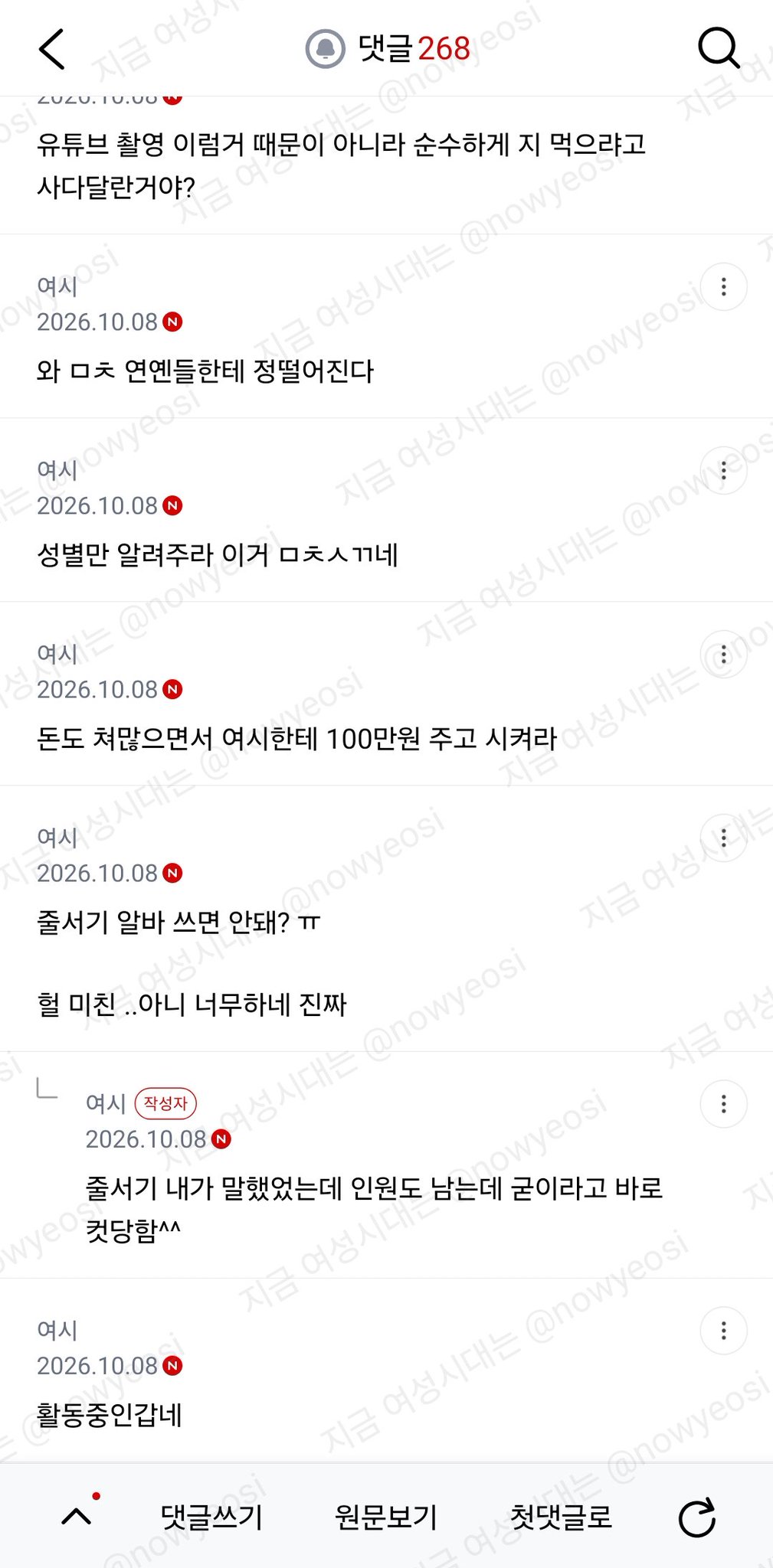Refresh the comments list
Screen dimensions: 773x1568
tap(697, 1517)
